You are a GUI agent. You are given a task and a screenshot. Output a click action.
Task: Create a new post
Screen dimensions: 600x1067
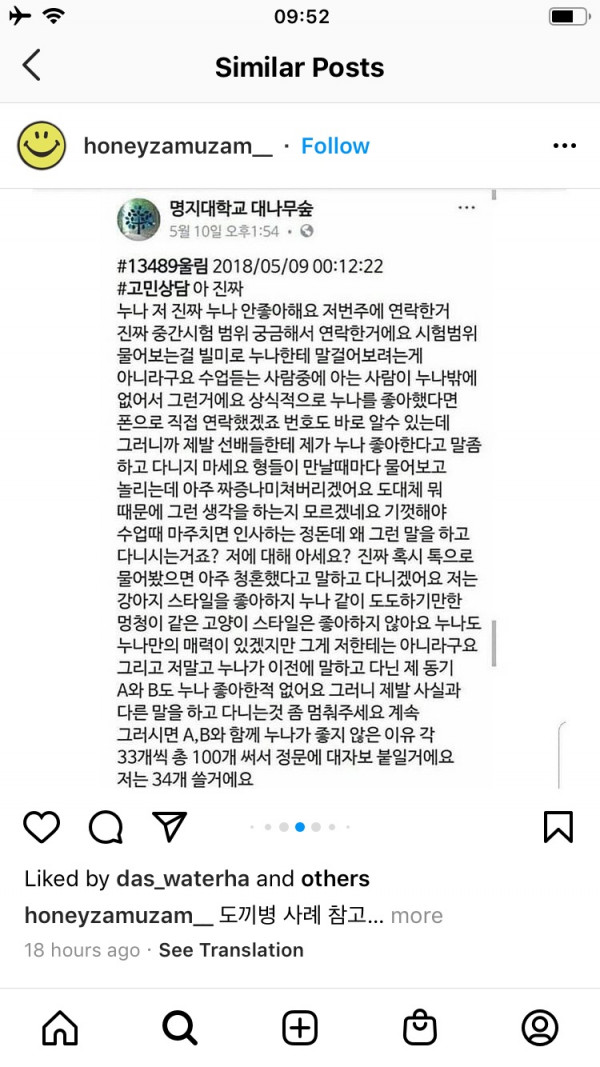(x=300, y=1027)
